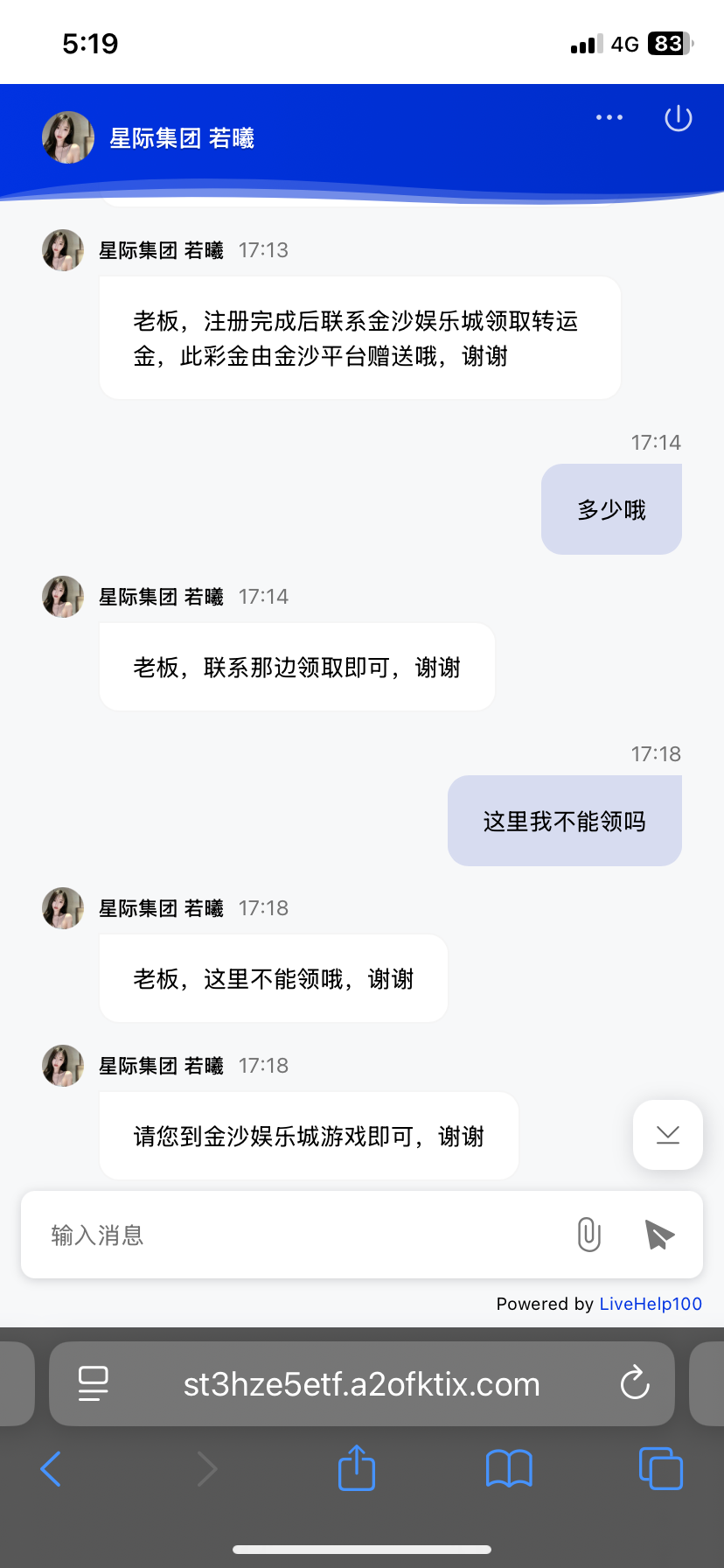Viewport: 724px width, 1568px height.
Task: Open the page format menu in address bar
Action: point(94,1383)
